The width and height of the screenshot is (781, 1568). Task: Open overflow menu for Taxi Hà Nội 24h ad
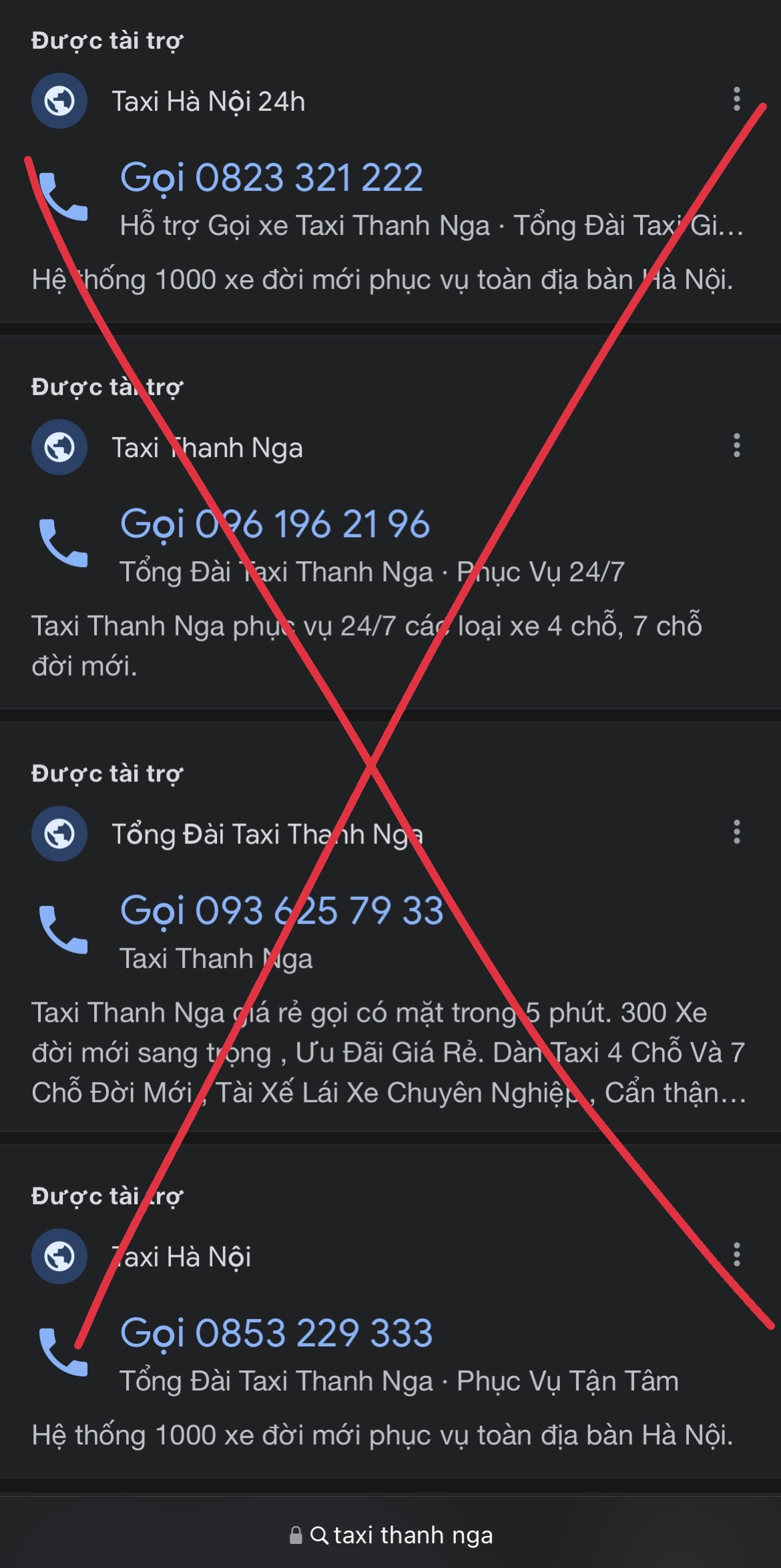tap(736, 99)
